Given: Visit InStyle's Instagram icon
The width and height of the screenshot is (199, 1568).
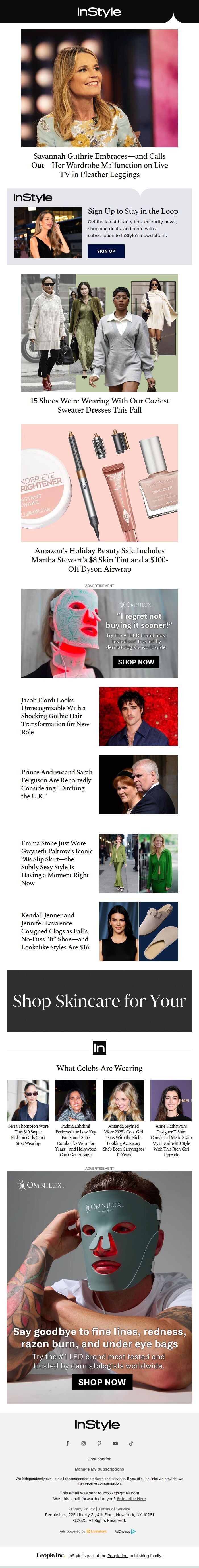Looking at the screenshot, I should coord(84,1443).
